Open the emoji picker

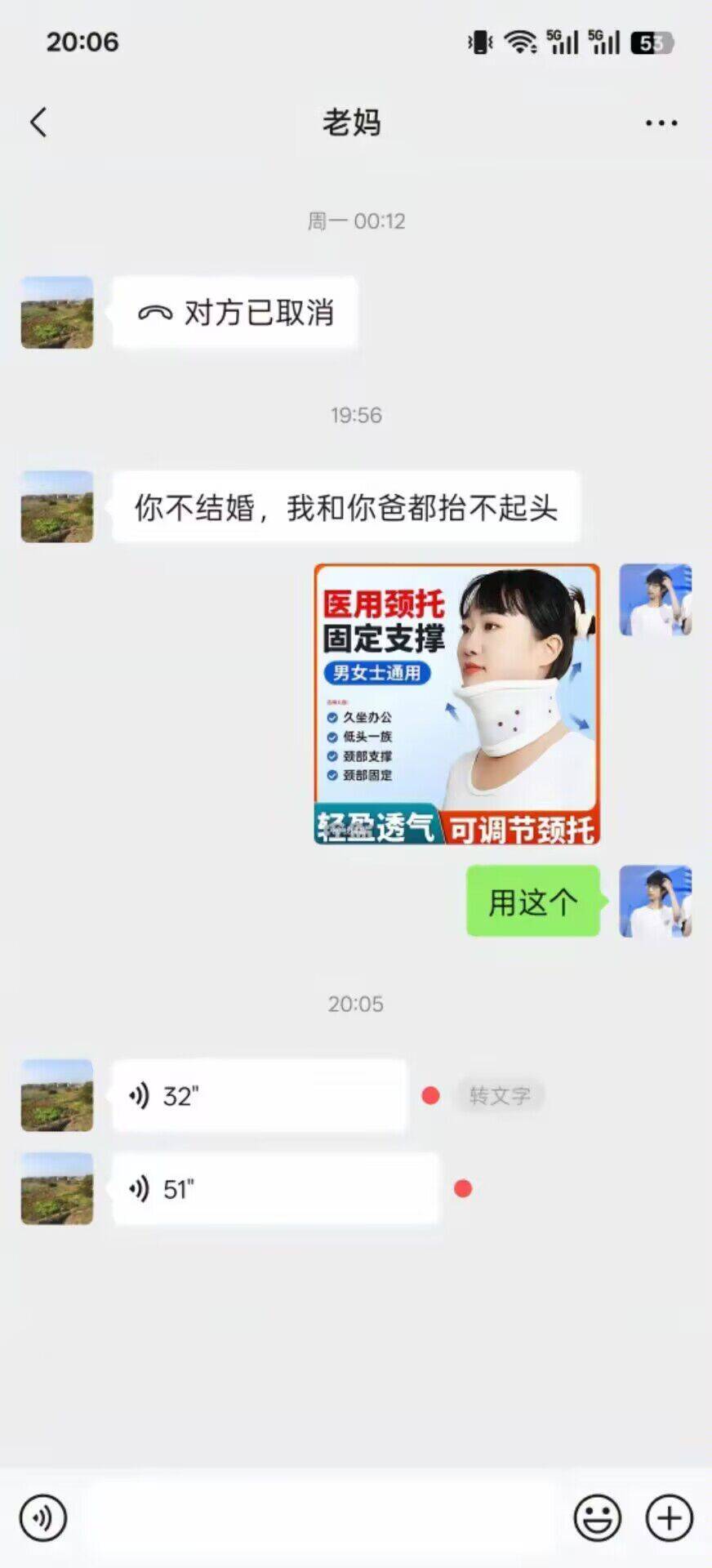coord(597,1518)
